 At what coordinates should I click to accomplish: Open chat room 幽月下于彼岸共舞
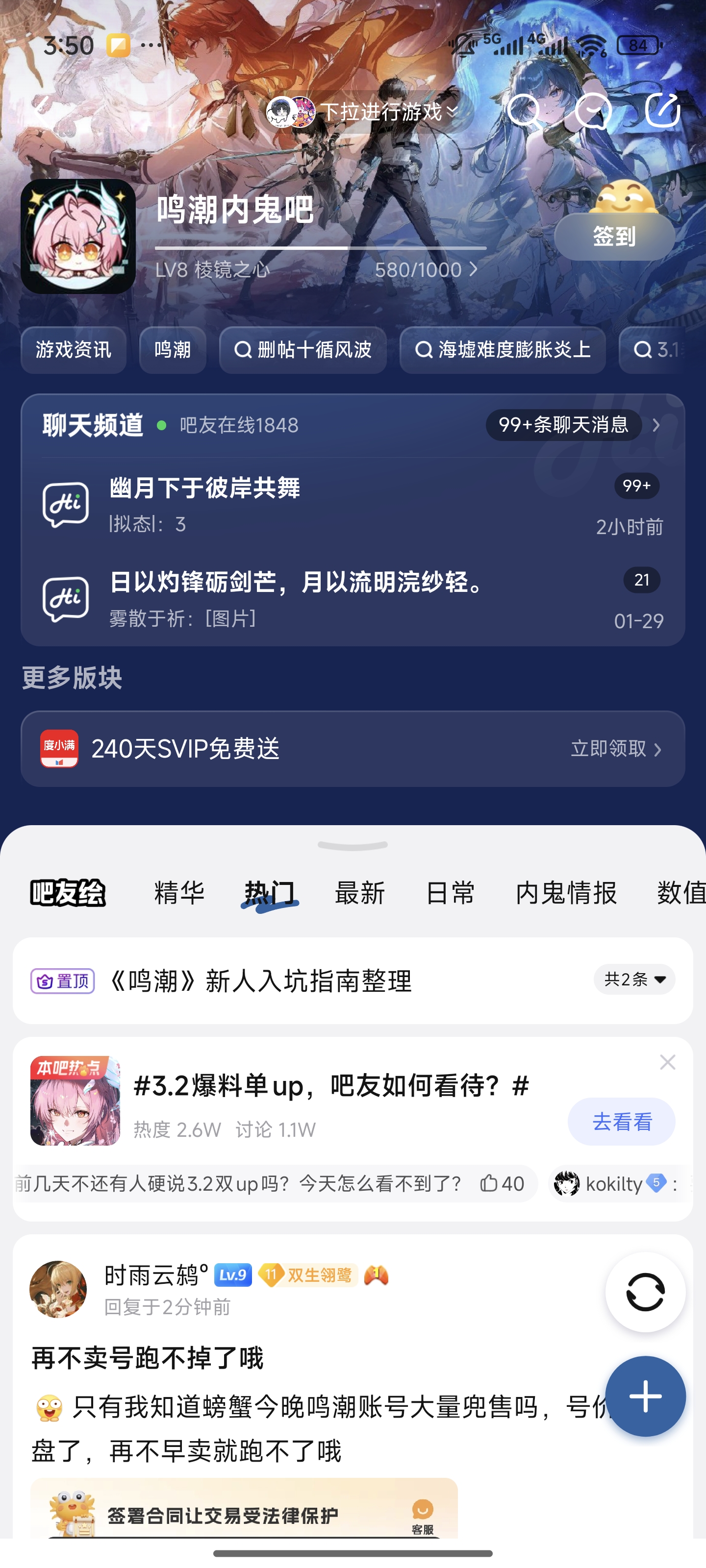(x=353, y=505)
